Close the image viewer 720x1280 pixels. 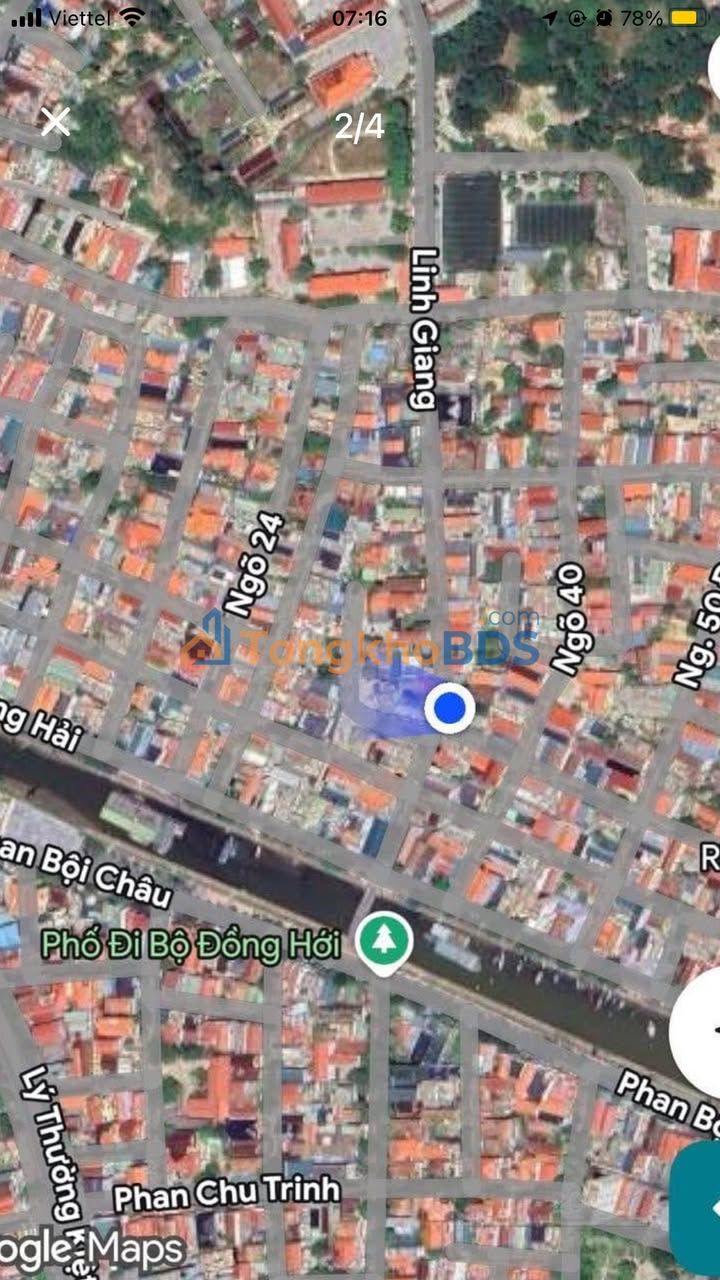55,123
